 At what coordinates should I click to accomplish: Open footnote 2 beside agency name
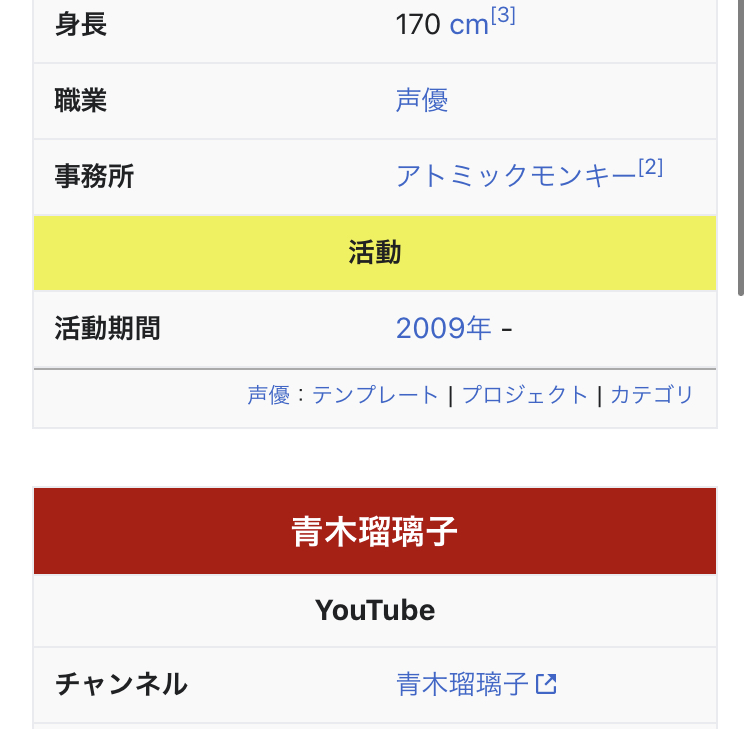[650, 168]
